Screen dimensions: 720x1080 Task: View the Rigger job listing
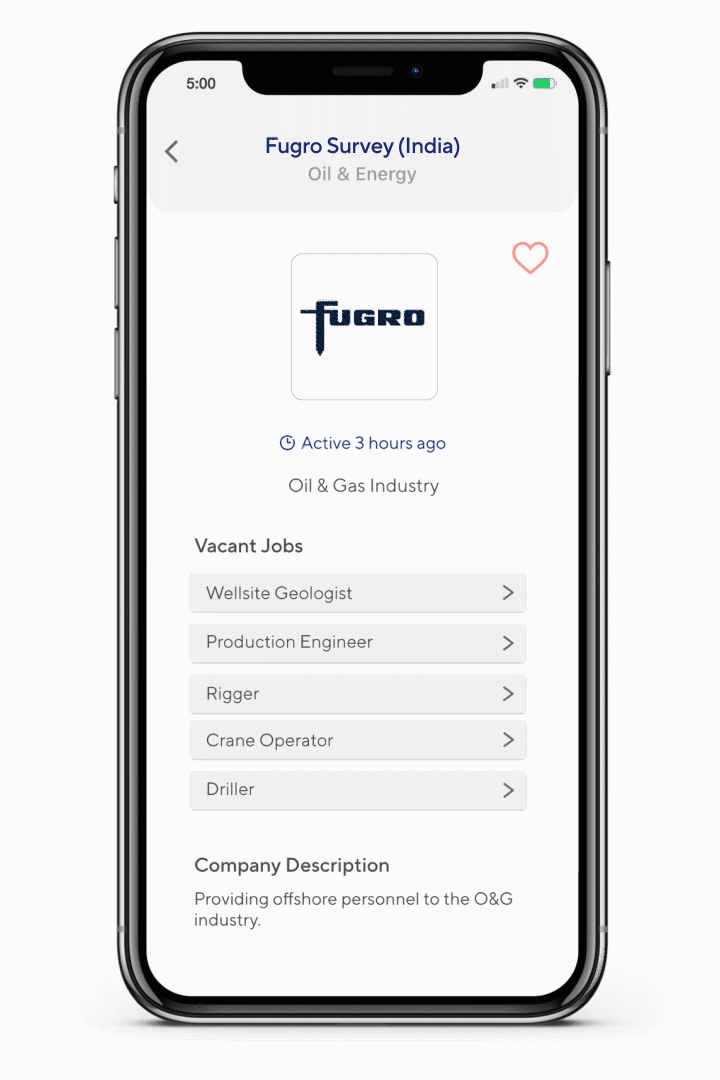coord(357,694)
